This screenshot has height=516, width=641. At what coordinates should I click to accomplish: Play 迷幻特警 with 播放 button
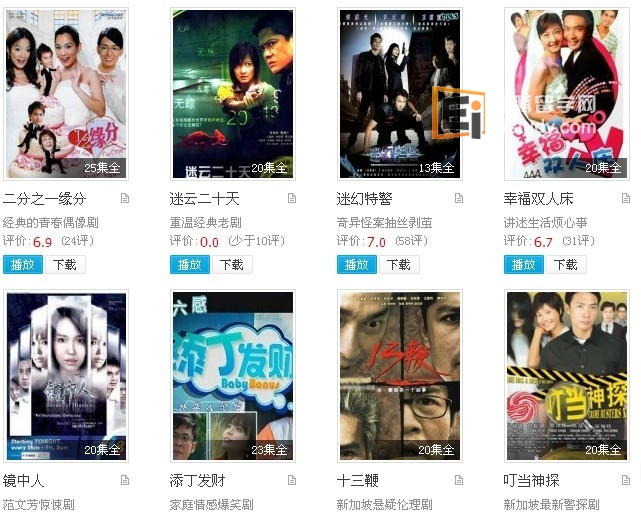click(x=357, y=265)
